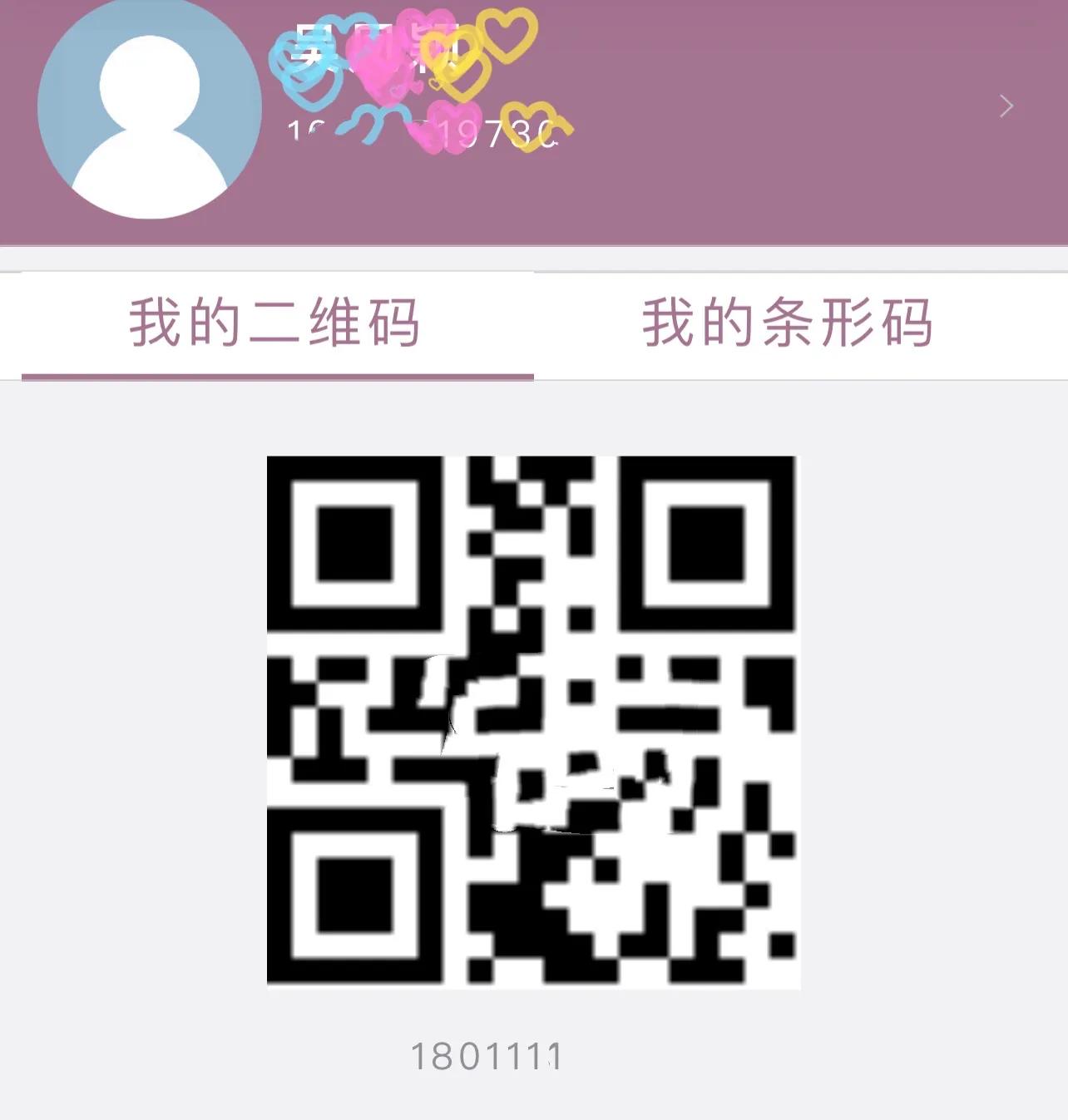Switch to the 我的条形码 tab
1068x1120 pixels.
coord(787,324)
